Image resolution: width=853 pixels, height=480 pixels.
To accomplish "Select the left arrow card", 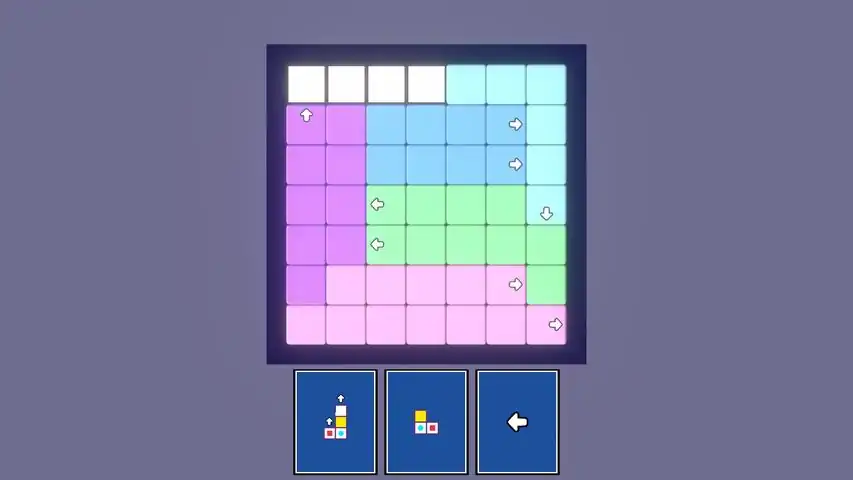I will [x=517, y=421].
